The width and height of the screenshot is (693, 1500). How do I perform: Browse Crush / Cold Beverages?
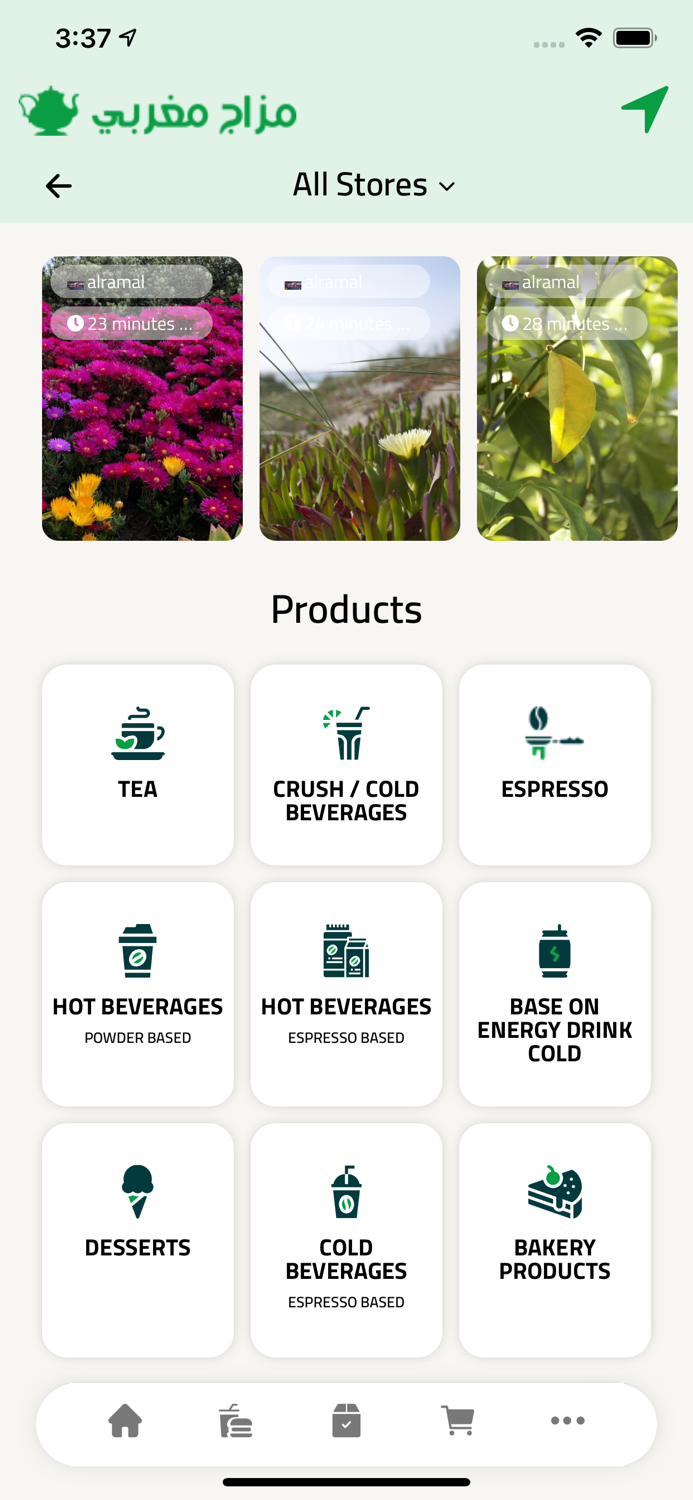tap(346, 765)
